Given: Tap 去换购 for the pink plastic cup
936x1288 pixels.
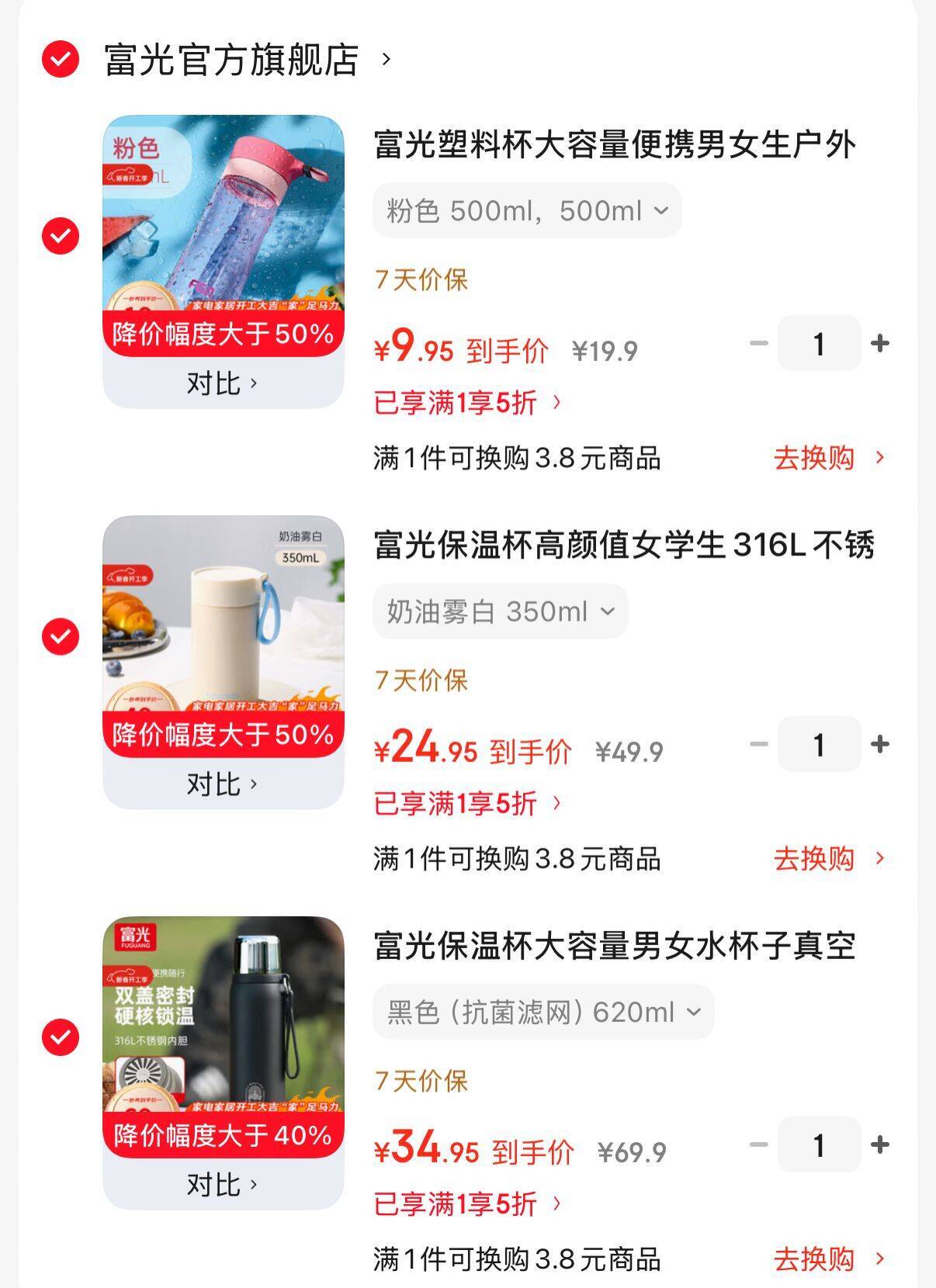Looking at the screenshot, I should (828, 458).
